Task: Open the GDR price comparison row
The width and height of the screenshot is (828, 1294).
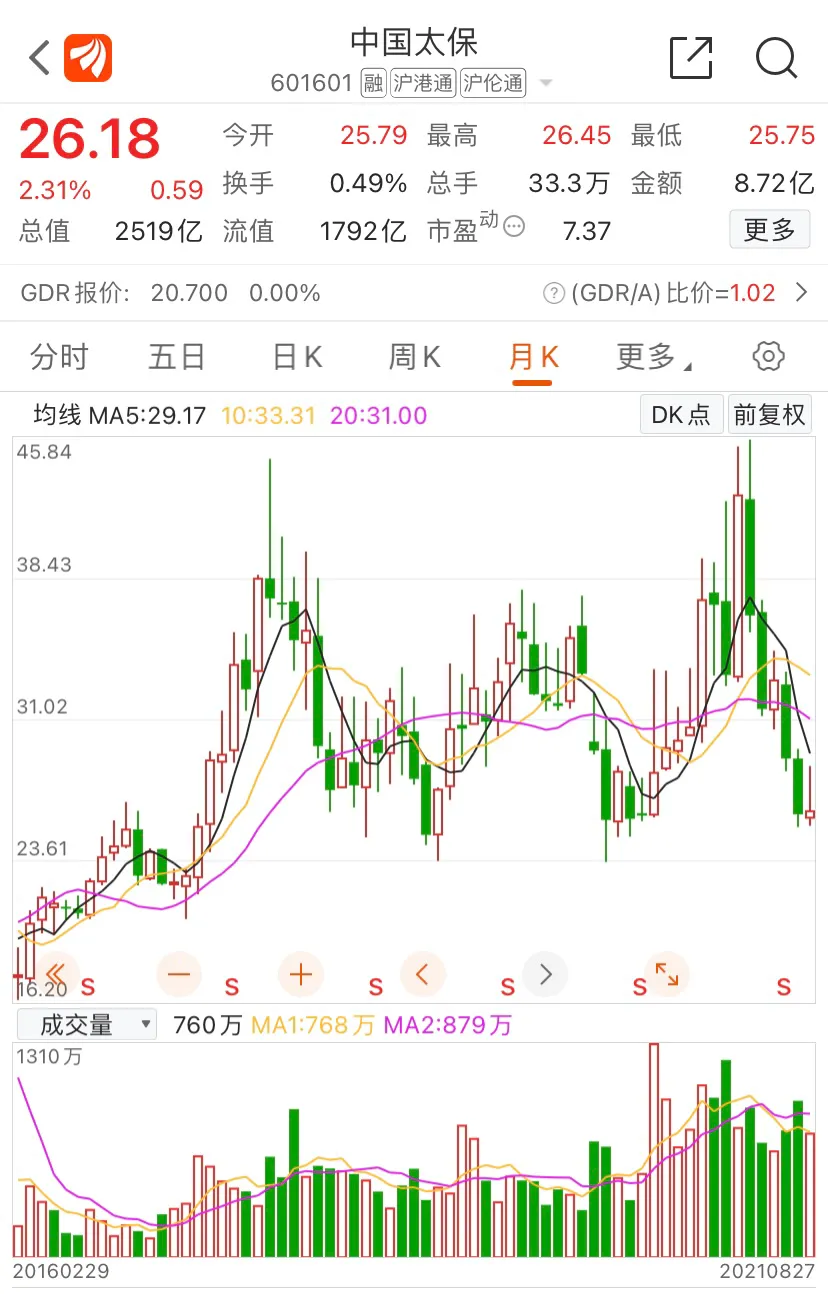Action: 414,293
